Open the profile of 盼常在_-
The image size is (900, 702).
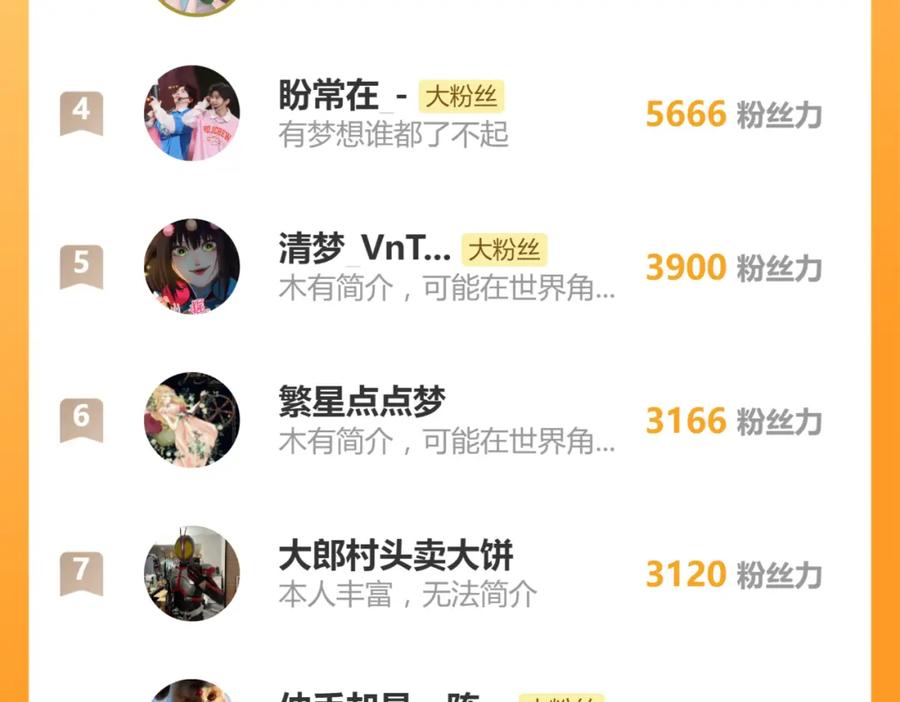click(x=343, y=96)
